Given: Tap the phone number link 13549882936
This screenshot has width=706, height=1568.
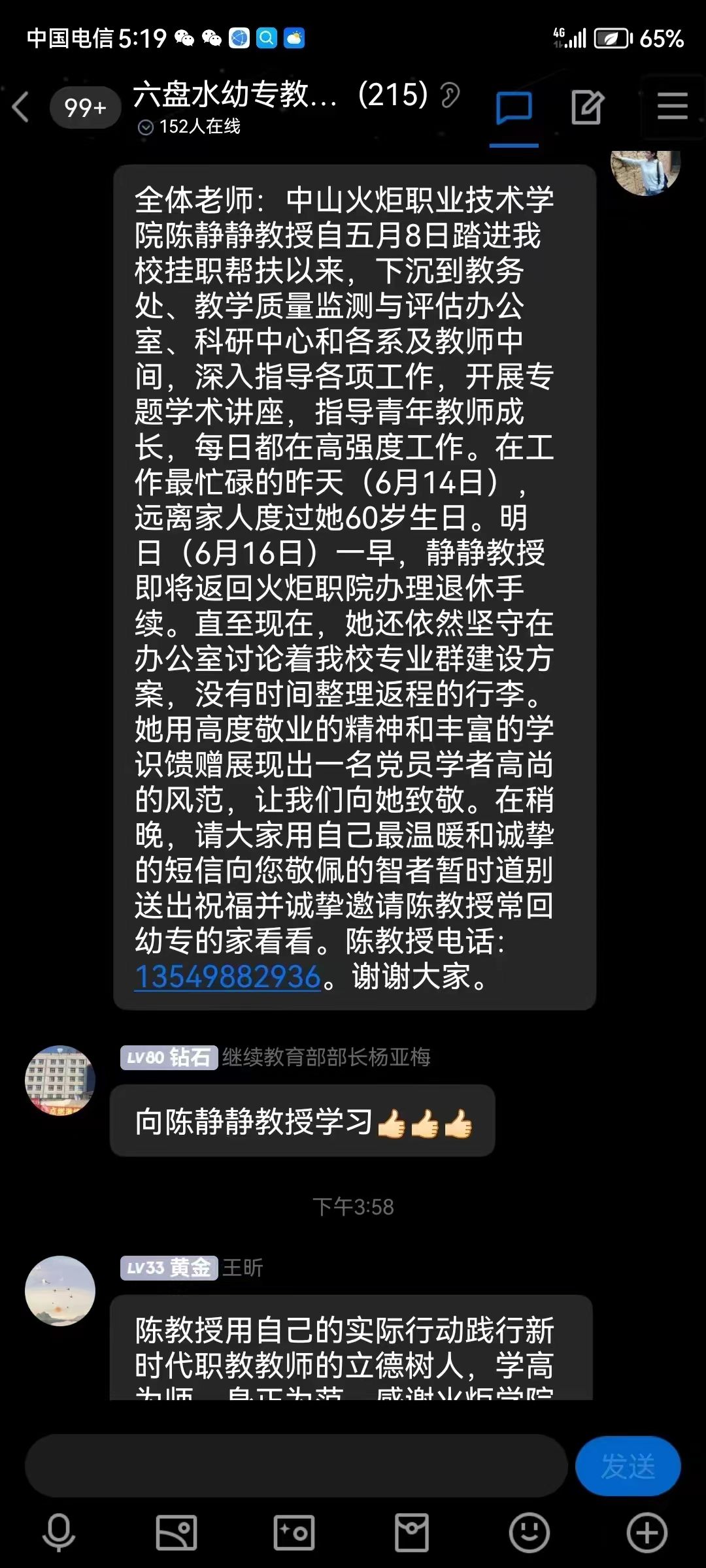Looking at the screenshot, I should (x=227, y=977).
